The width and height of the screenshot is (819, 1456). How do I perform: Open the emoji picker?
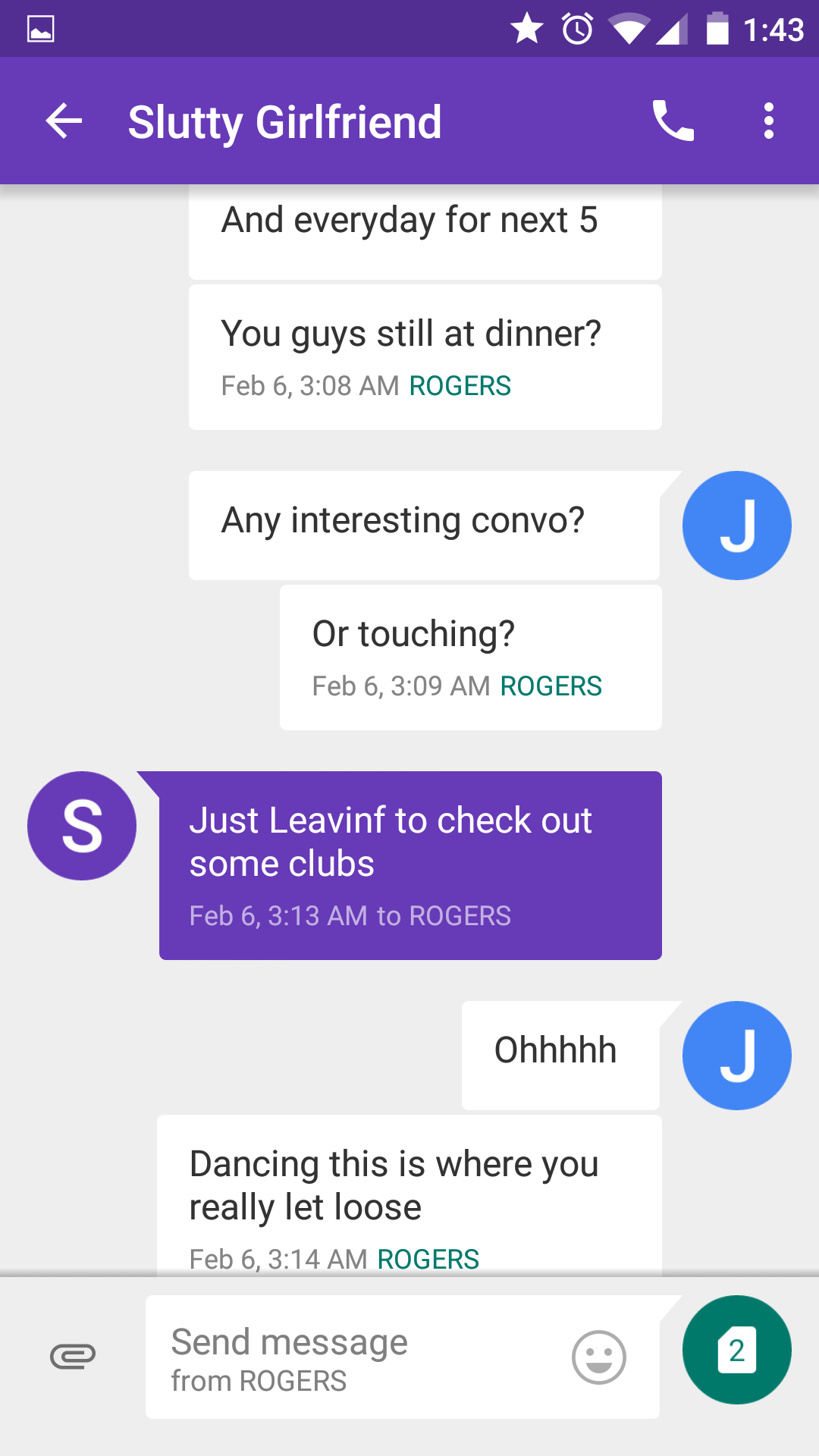[x=599, y=1357]
